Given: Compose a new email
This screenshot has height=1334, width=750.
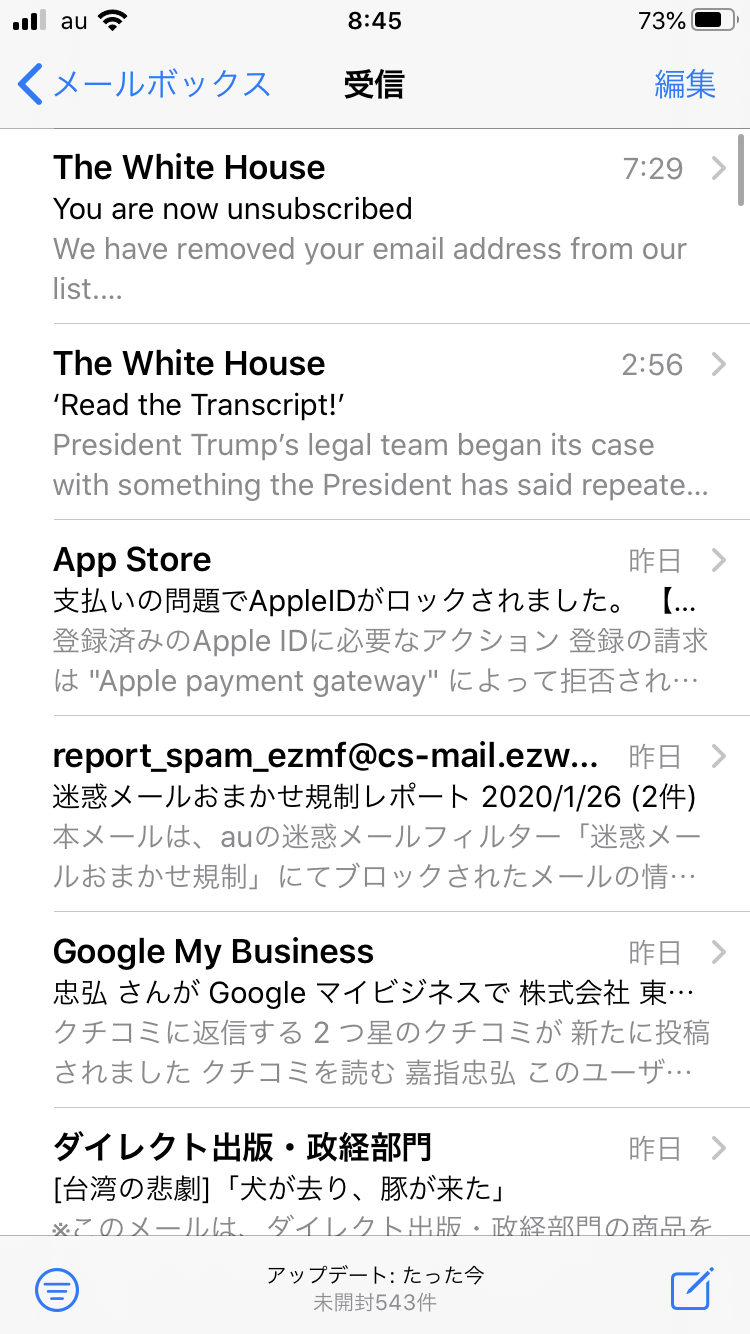Looking at the screenshot, I should [692, 1288].
